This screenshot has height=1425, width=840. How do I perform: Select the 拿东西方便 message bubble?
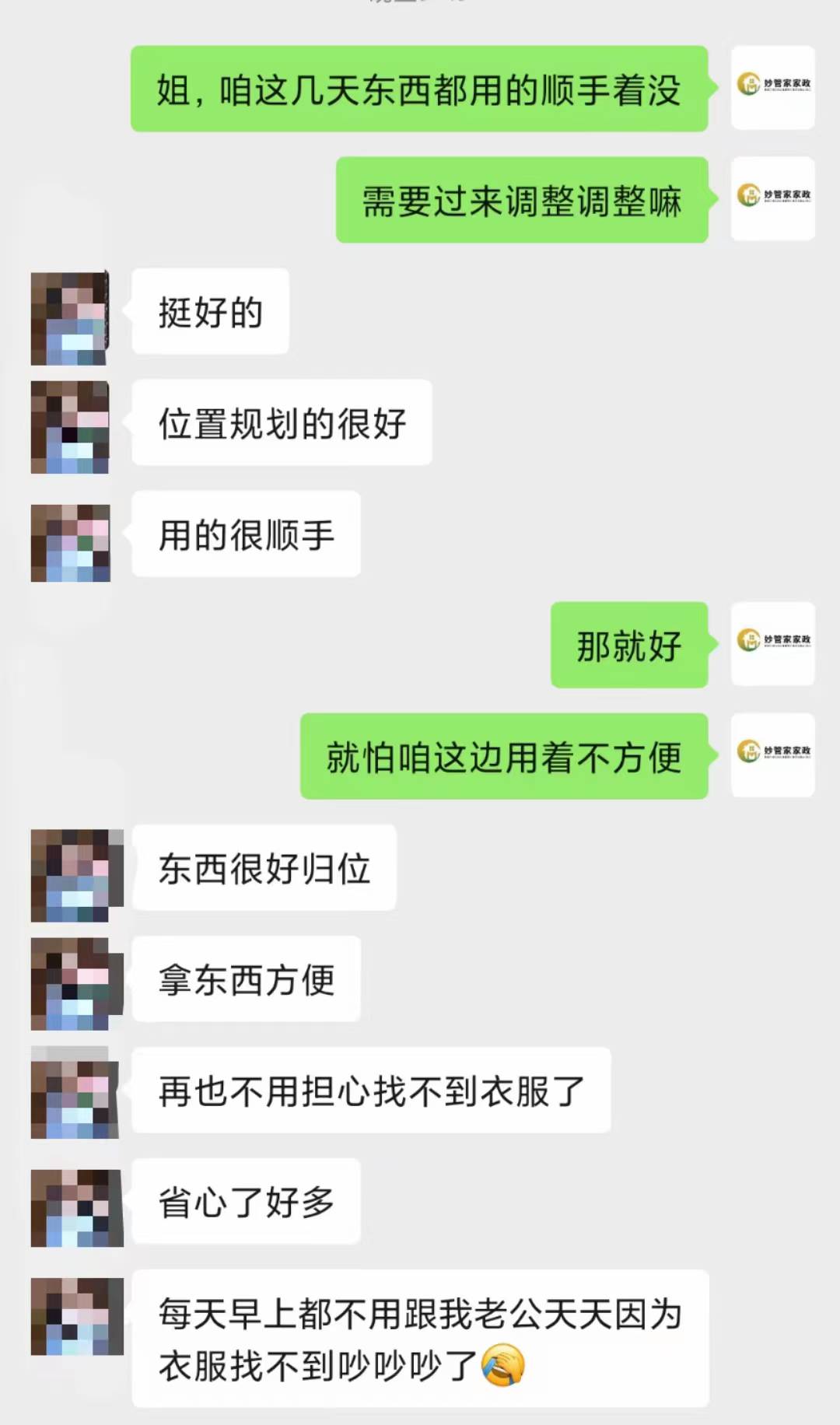coord(247,980)
